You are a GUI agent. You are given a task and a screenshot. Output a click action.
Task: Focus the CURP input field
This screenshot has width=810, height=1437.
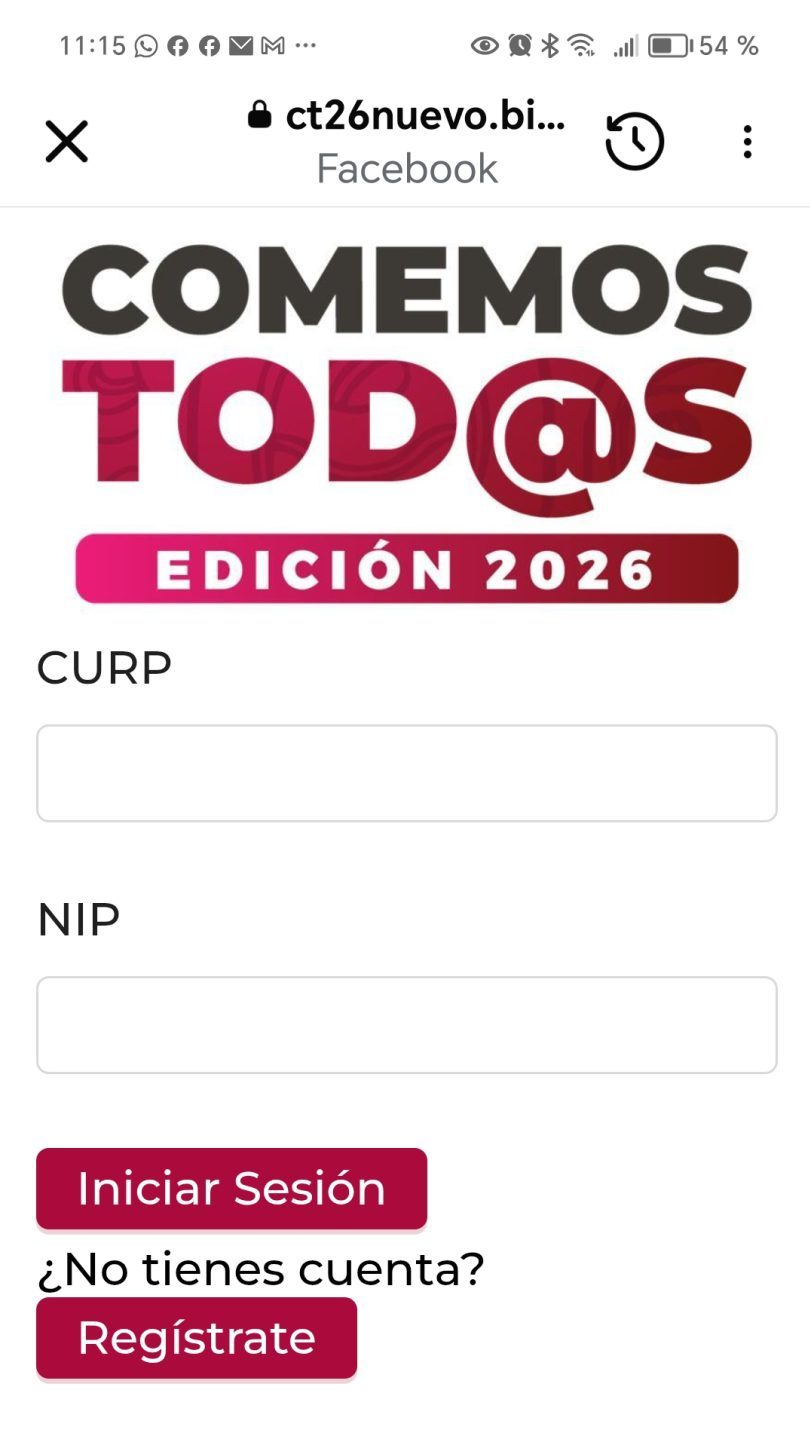coord(406,773)
